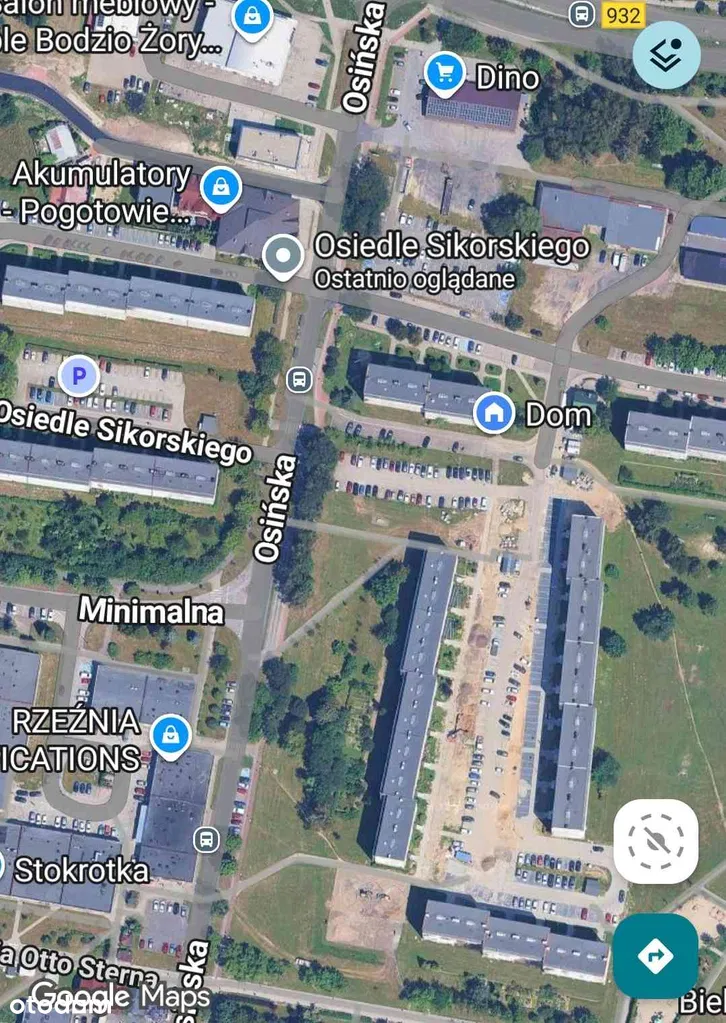Open the map layers selector
The image size is (726, 1023).
coord(666,55)
